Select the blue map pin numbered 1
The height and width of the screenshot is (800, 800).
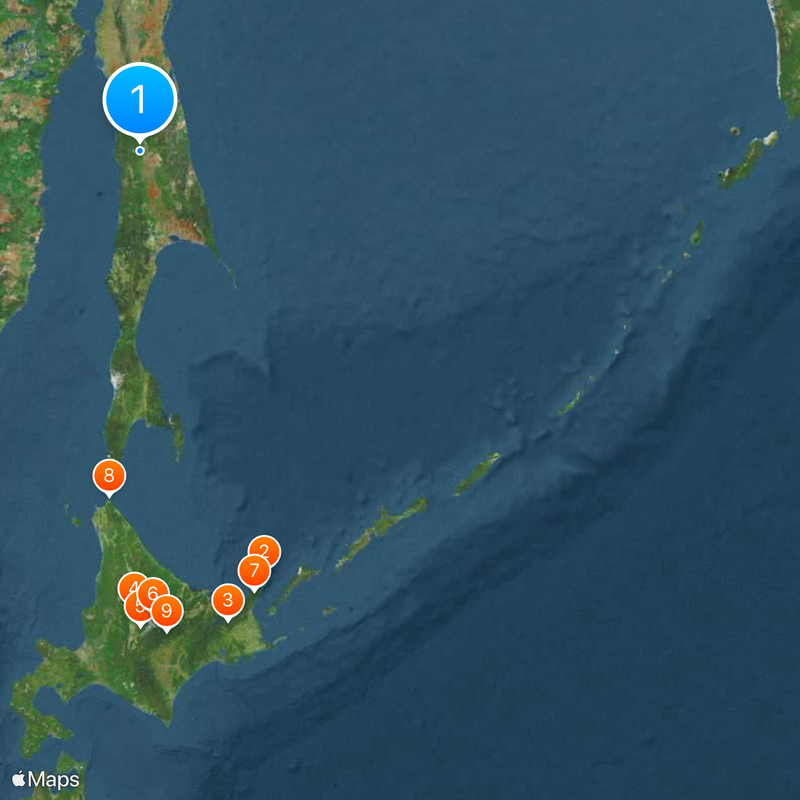click(140, 99)
